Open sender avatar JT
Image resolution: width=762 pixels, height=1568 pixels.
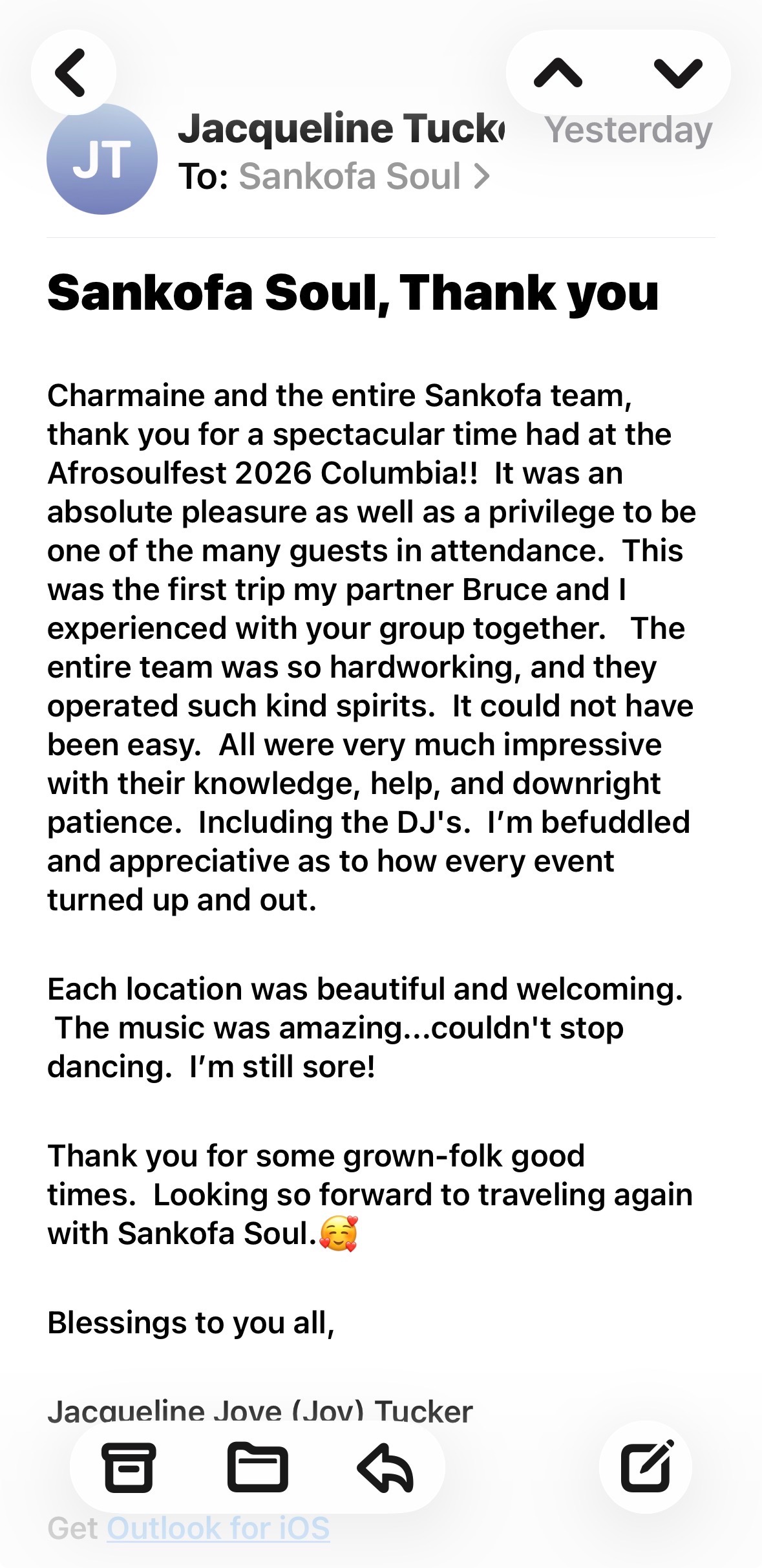pyautogui.click(x=102, y=160)
